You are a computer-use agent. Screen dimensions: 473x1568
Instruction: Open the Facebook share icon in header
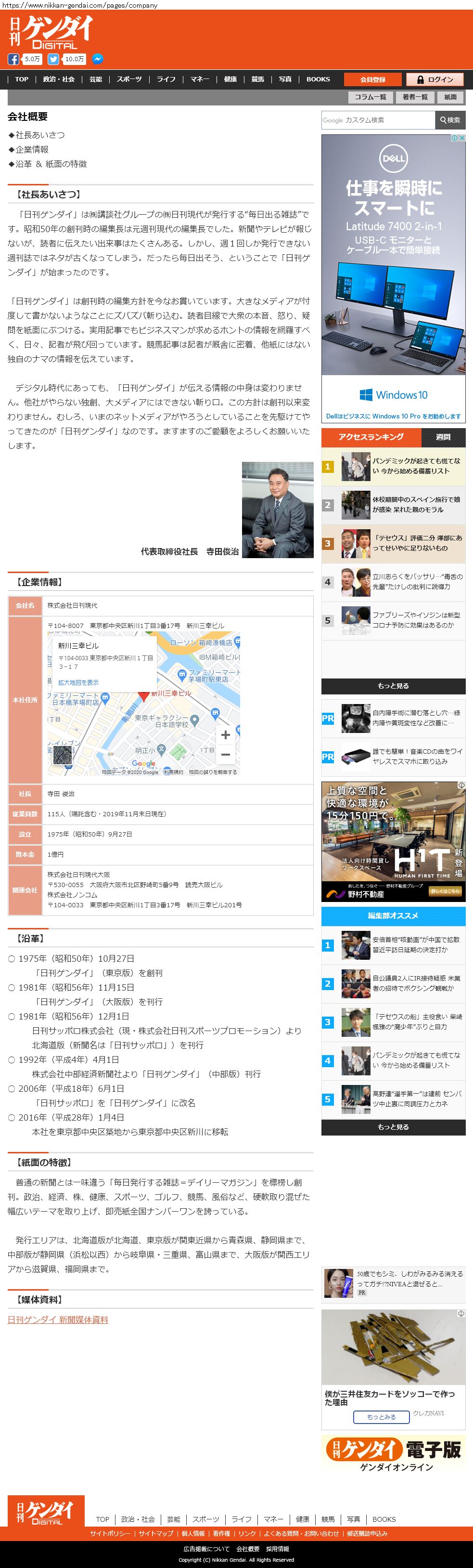(13, 59)
